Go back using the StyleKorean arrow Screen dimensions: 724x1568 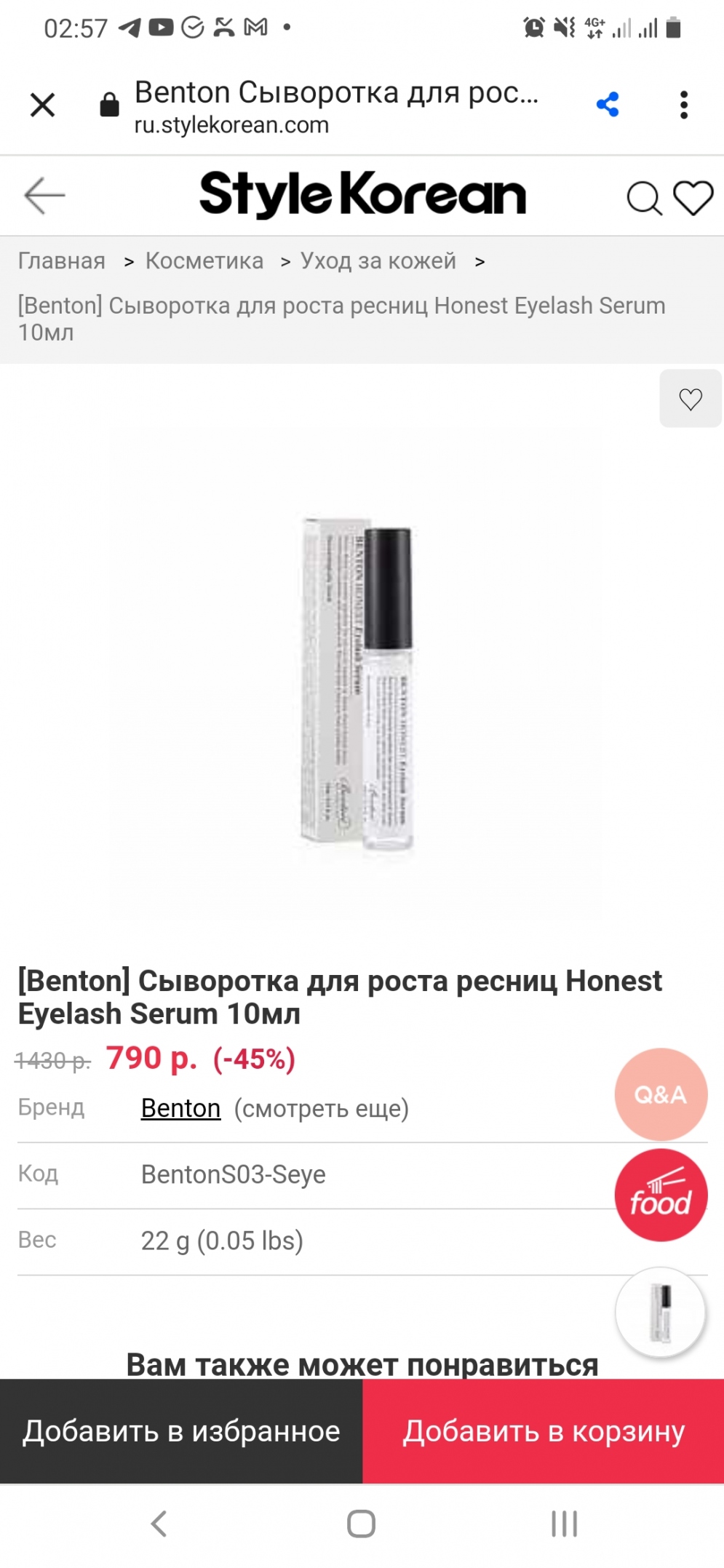pos(44,195)
